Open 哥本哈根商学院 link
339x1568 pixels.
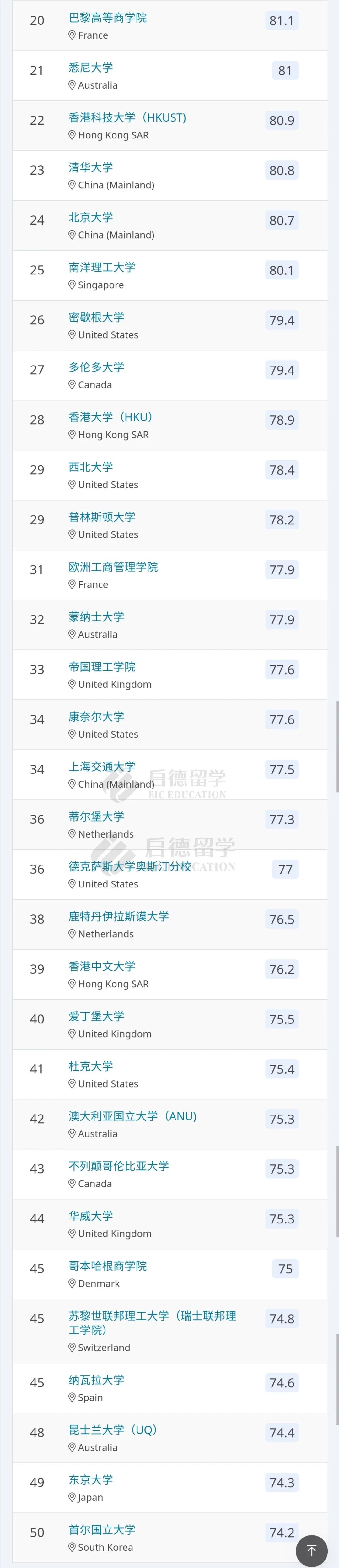coord(107,1266)
